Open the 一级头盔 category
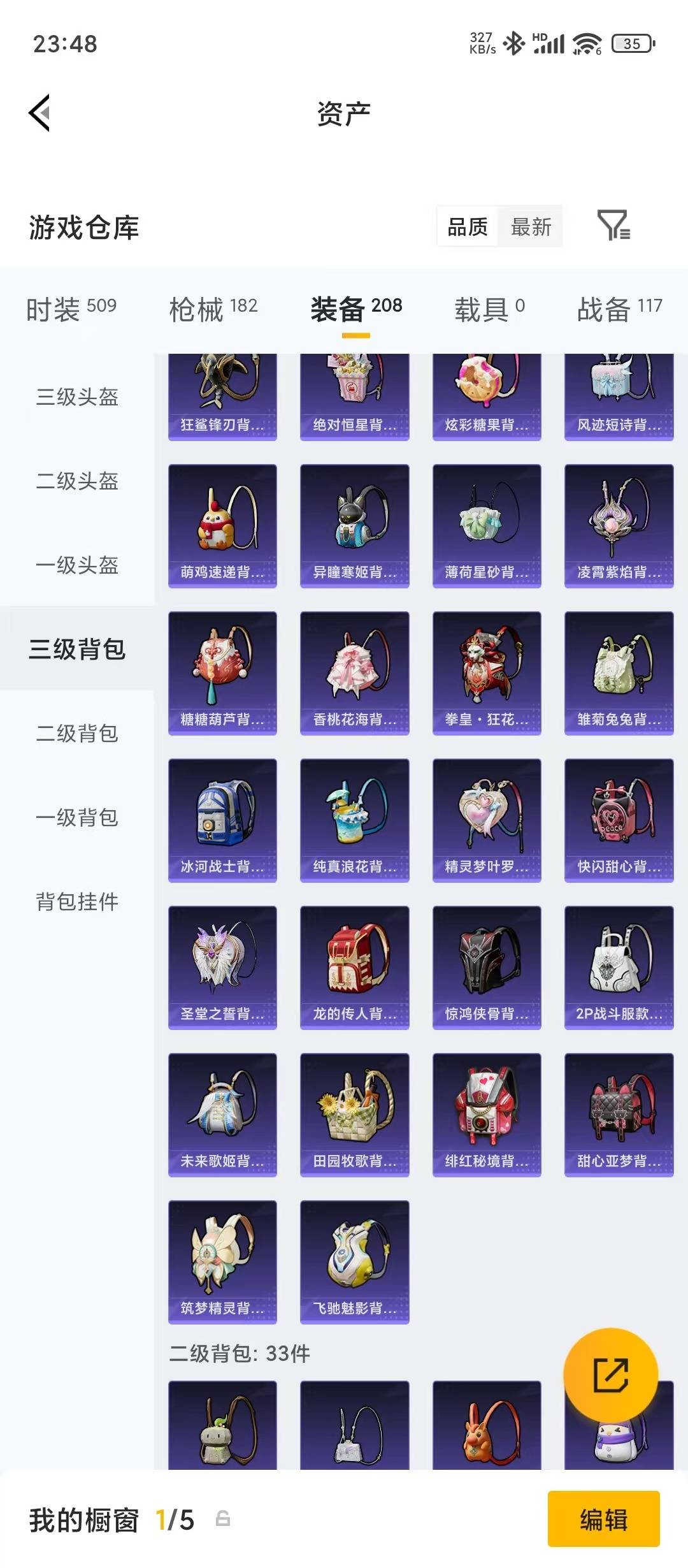The height and width of the screenshot is (1568, 688). coord(76,565)
